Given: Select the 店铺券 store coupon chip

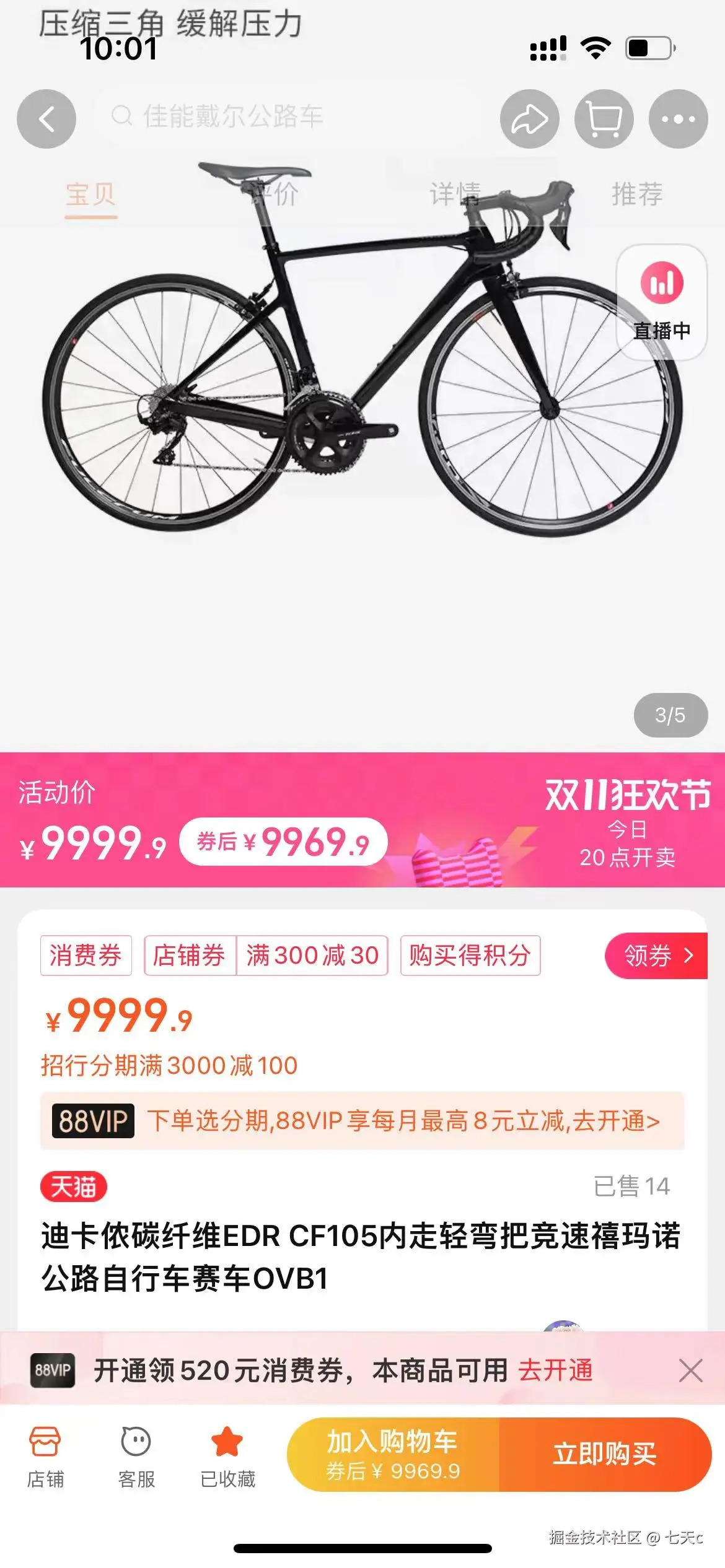Looking at the screenshot, I should pyautogui.click(x=189, y=956).
